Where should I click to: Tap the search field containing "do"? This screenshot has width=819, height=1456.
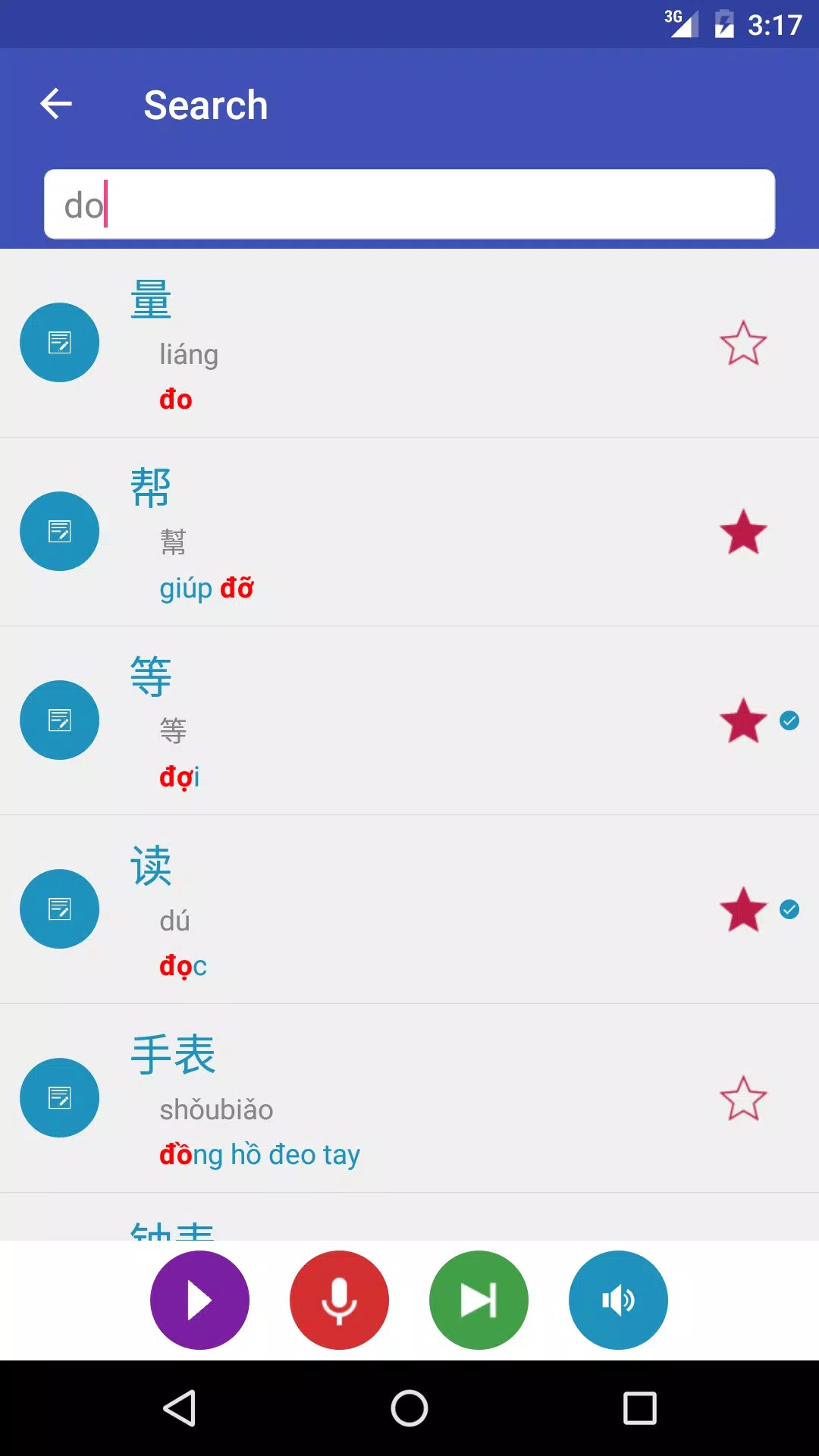click(409, 204)
